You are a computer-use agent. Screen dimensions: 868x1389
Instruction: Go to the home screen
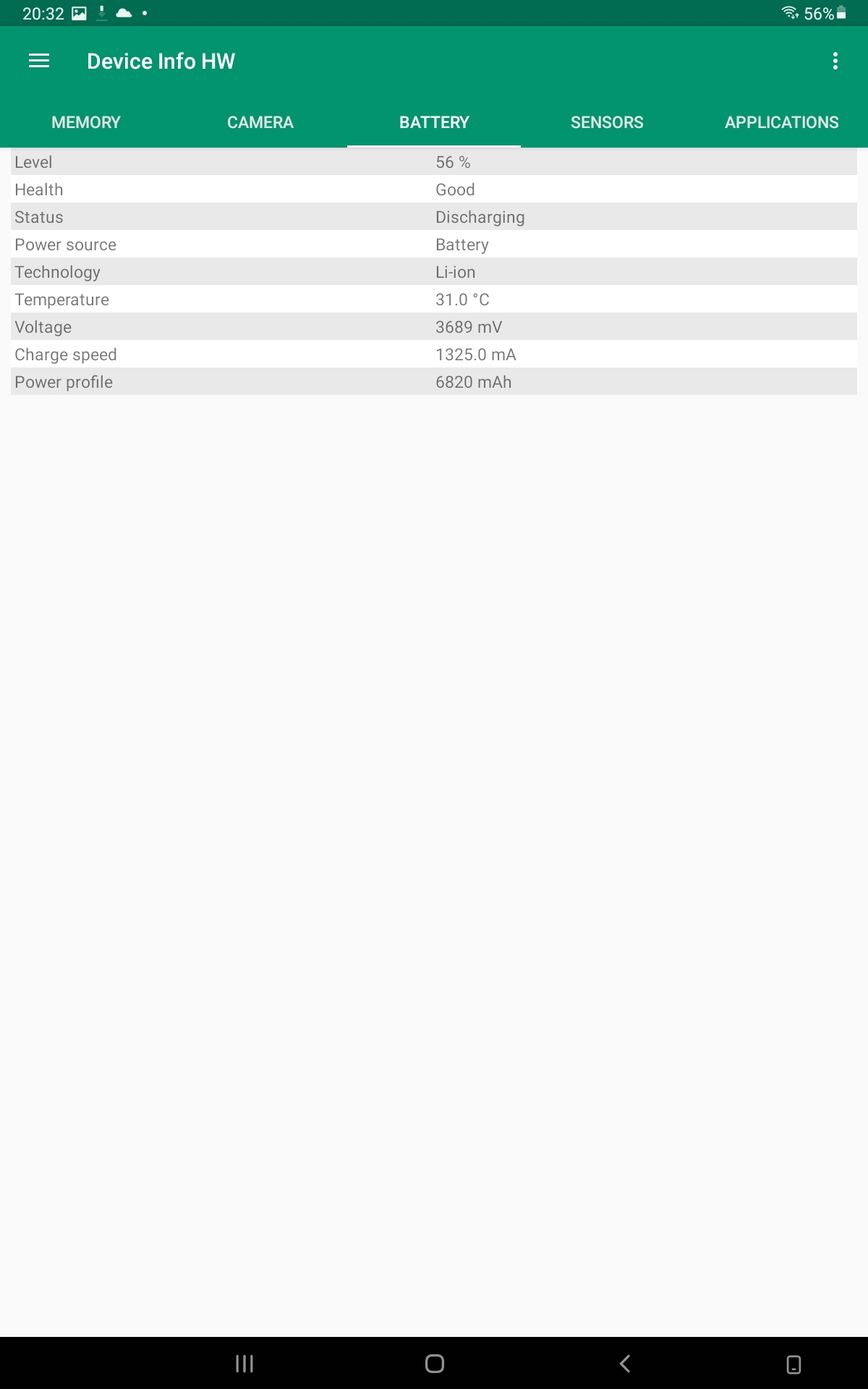pyautogui.click(x=434, y=1364)
